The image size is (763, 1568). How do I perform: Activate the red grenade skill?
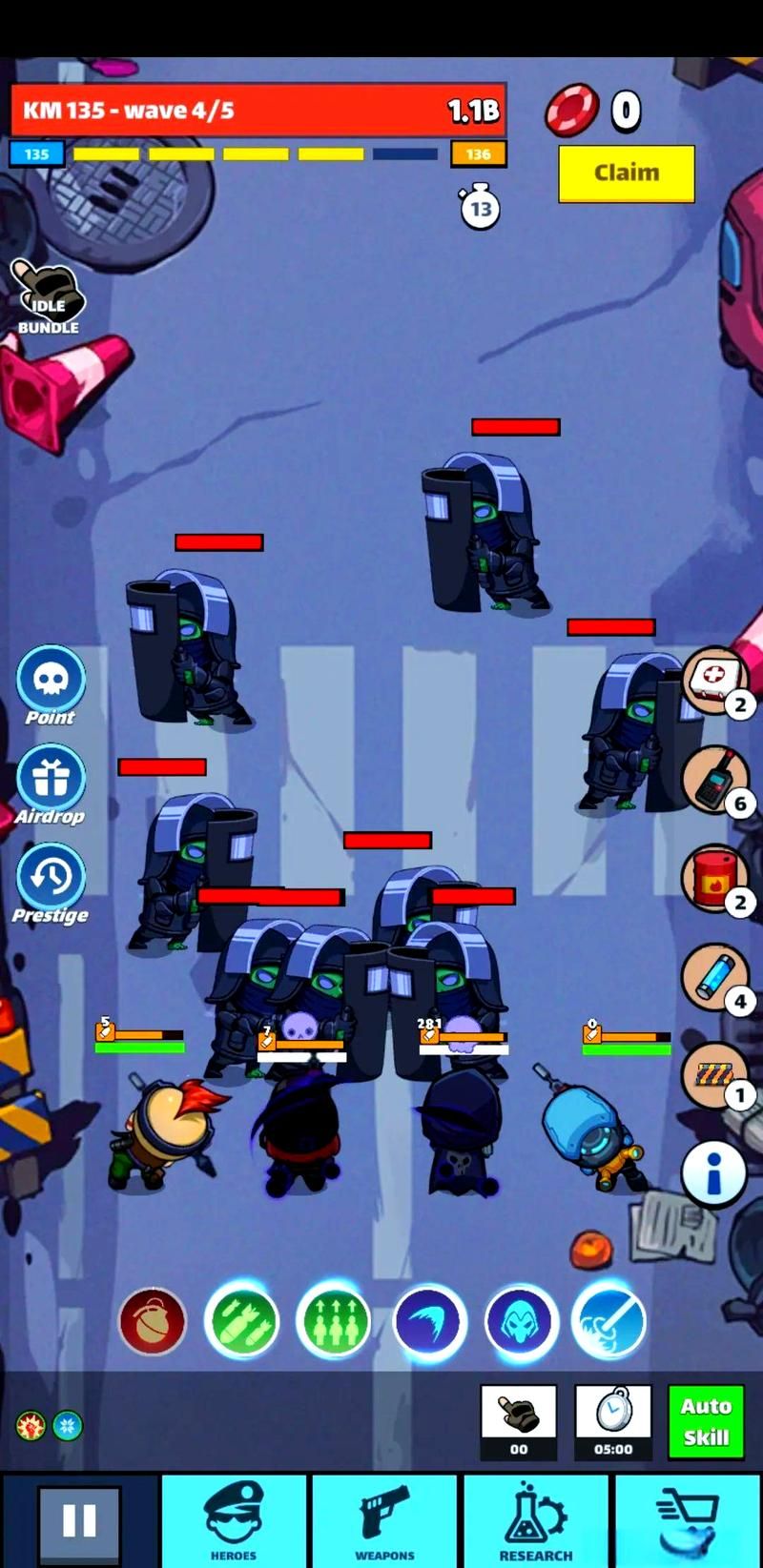coord(153,1322)
